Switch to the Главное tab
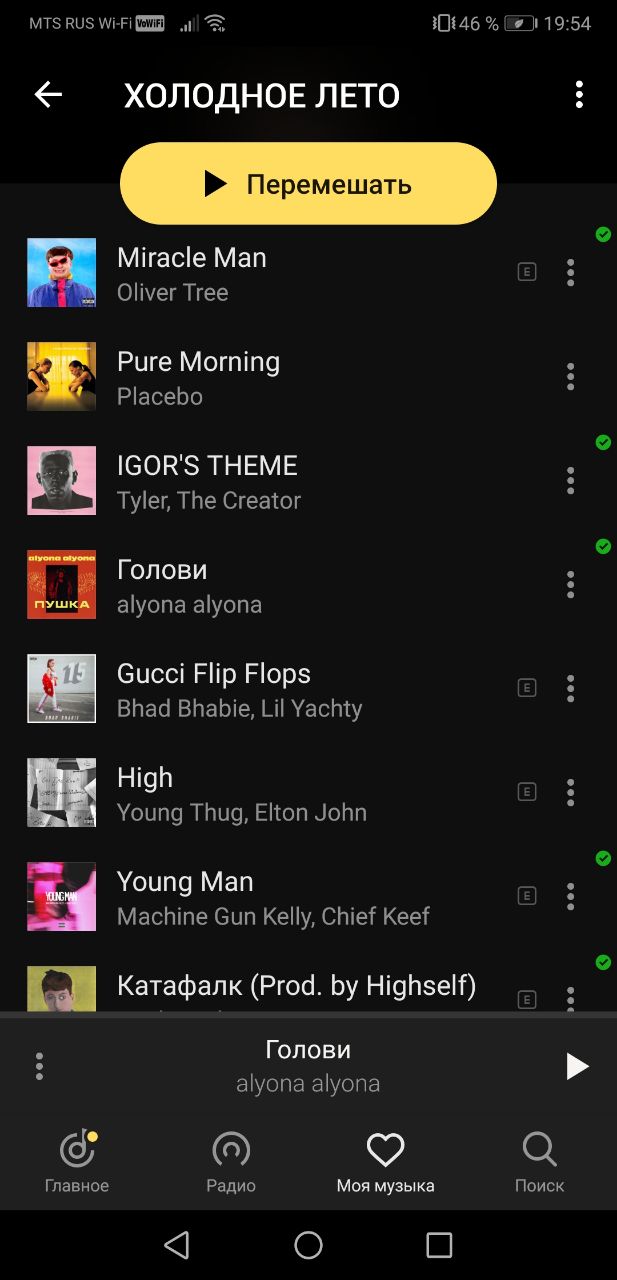 coord(77,1162)
